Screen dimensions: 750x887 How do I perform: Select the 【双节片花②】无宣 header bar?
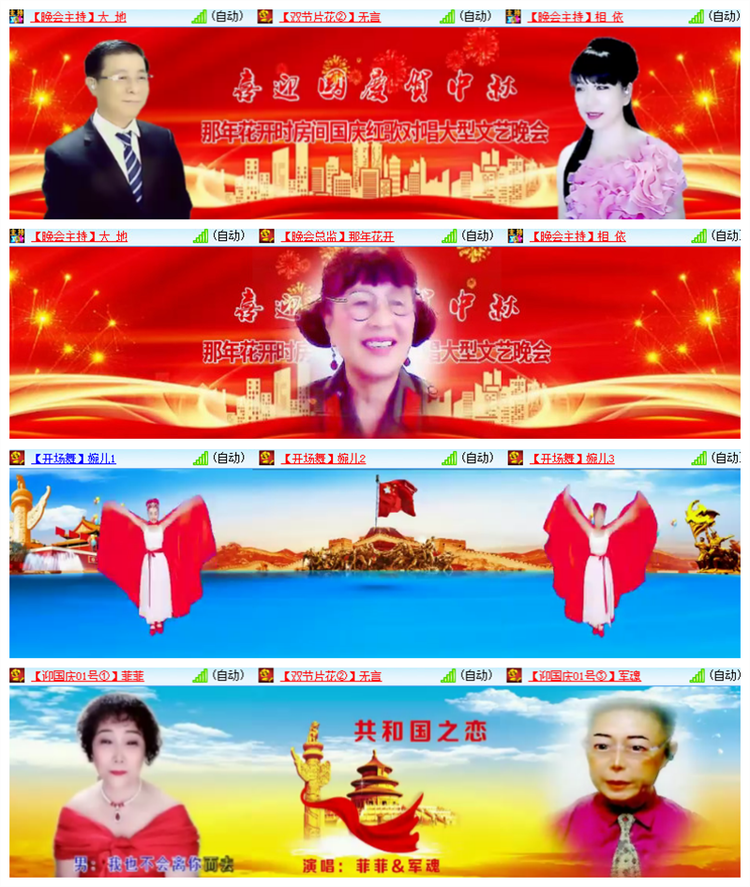(x=330, y=676)
